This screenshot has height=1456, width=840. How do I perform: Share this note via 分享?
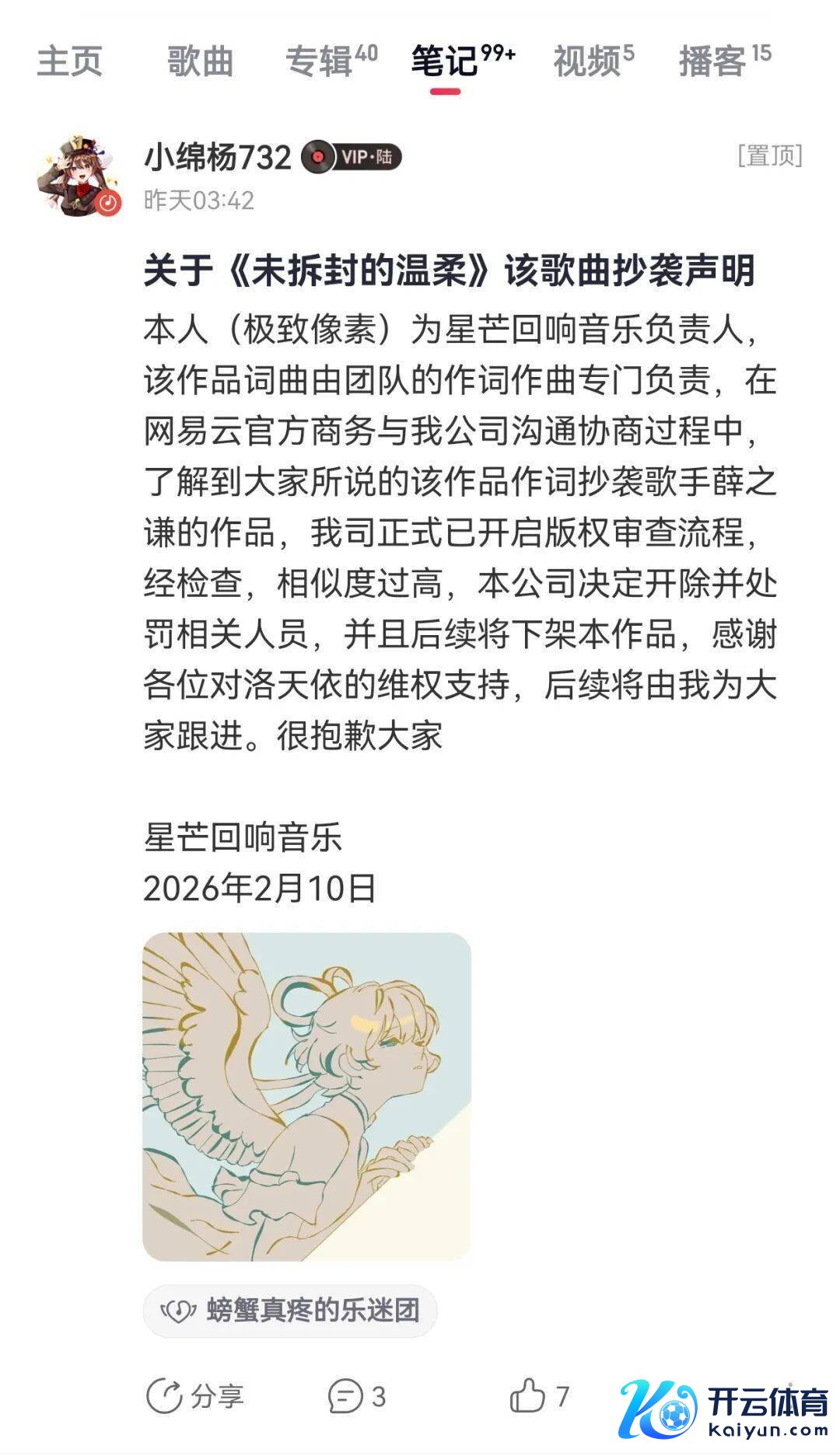click(195, 1396)
